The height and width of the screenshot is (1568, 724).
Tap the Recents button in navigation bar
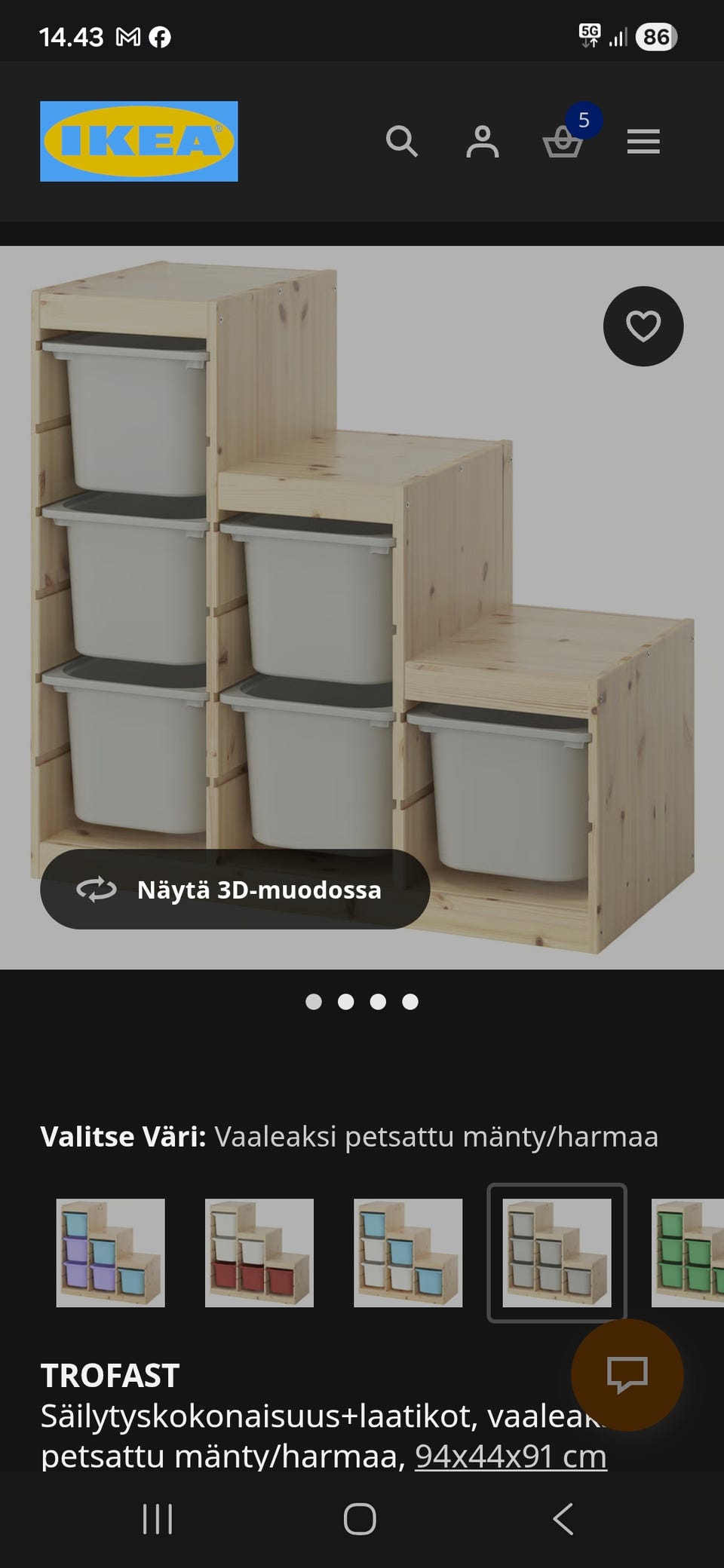coord(159,1517)
